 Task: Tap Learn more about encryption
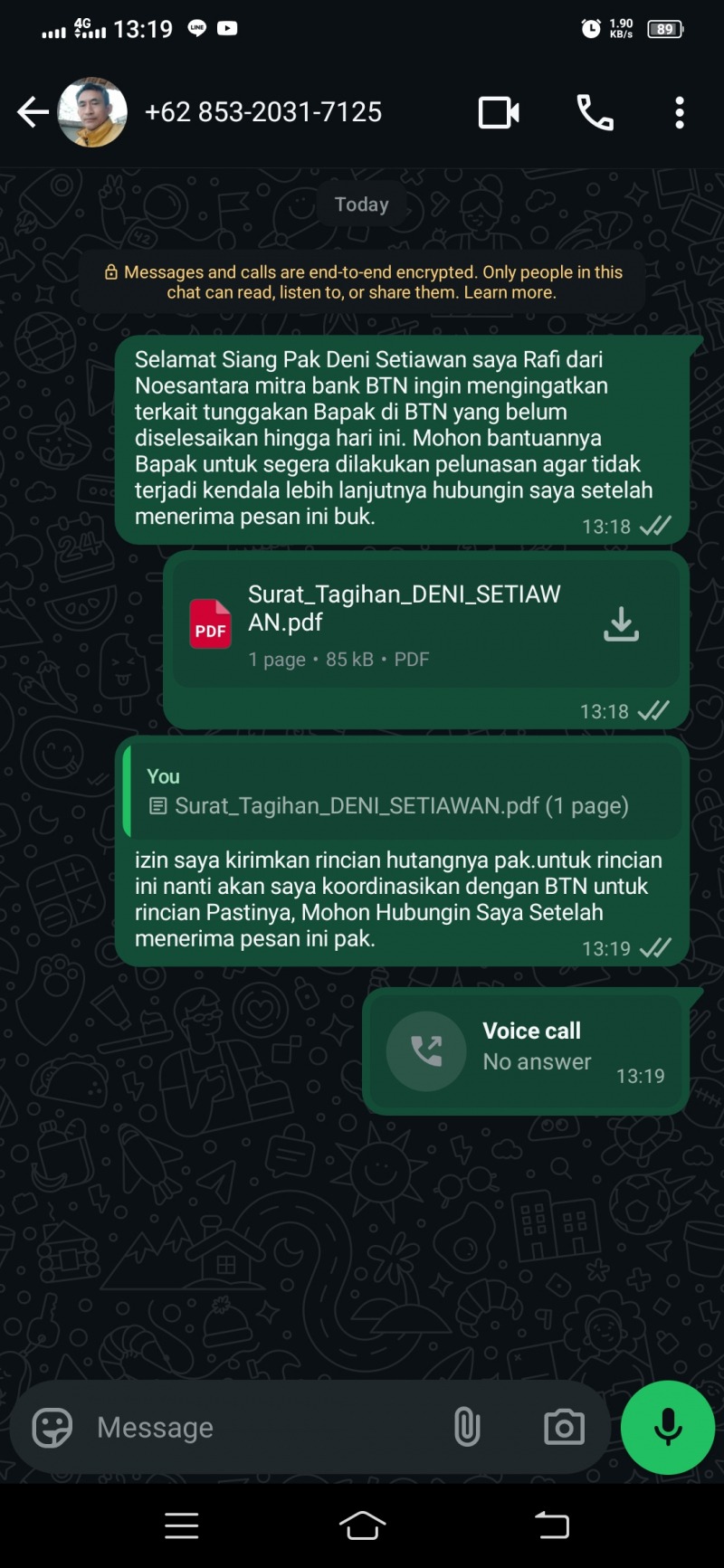pyautogui.click(x=510, y=292)
